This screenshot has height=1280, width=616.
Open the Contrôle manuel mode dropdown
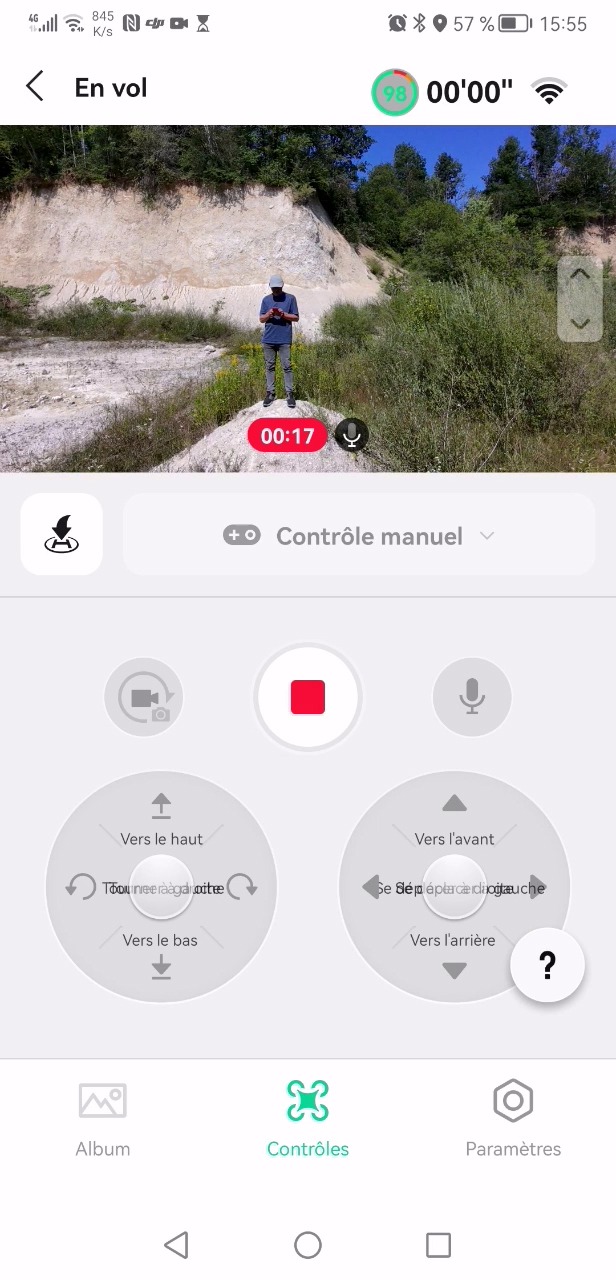359,535
